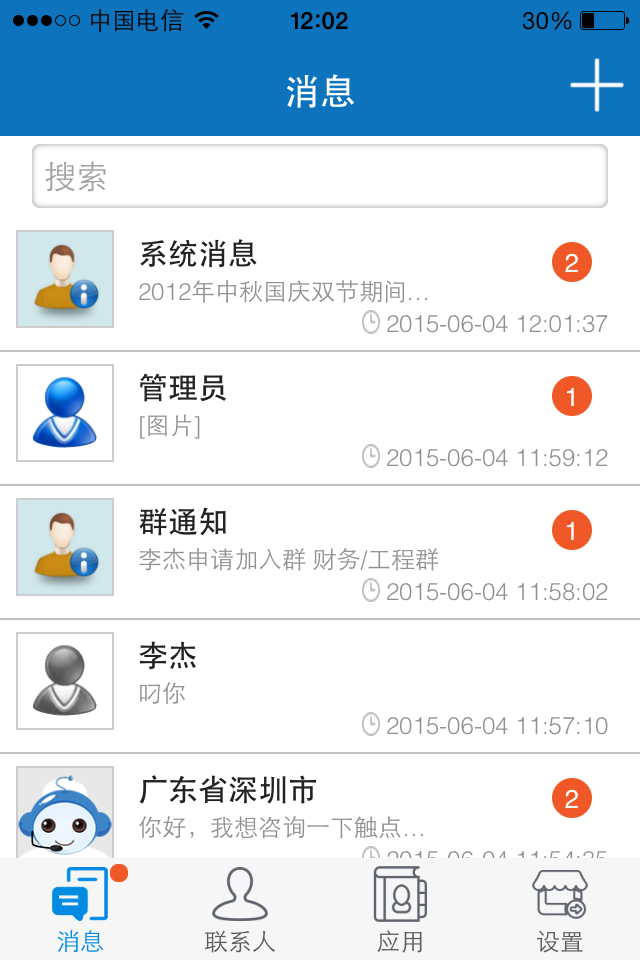The height and width of the screenshot is (960, 640).
Task: Go to the 应用 tab
Action: pyautogui.click(x=400, y=910)
